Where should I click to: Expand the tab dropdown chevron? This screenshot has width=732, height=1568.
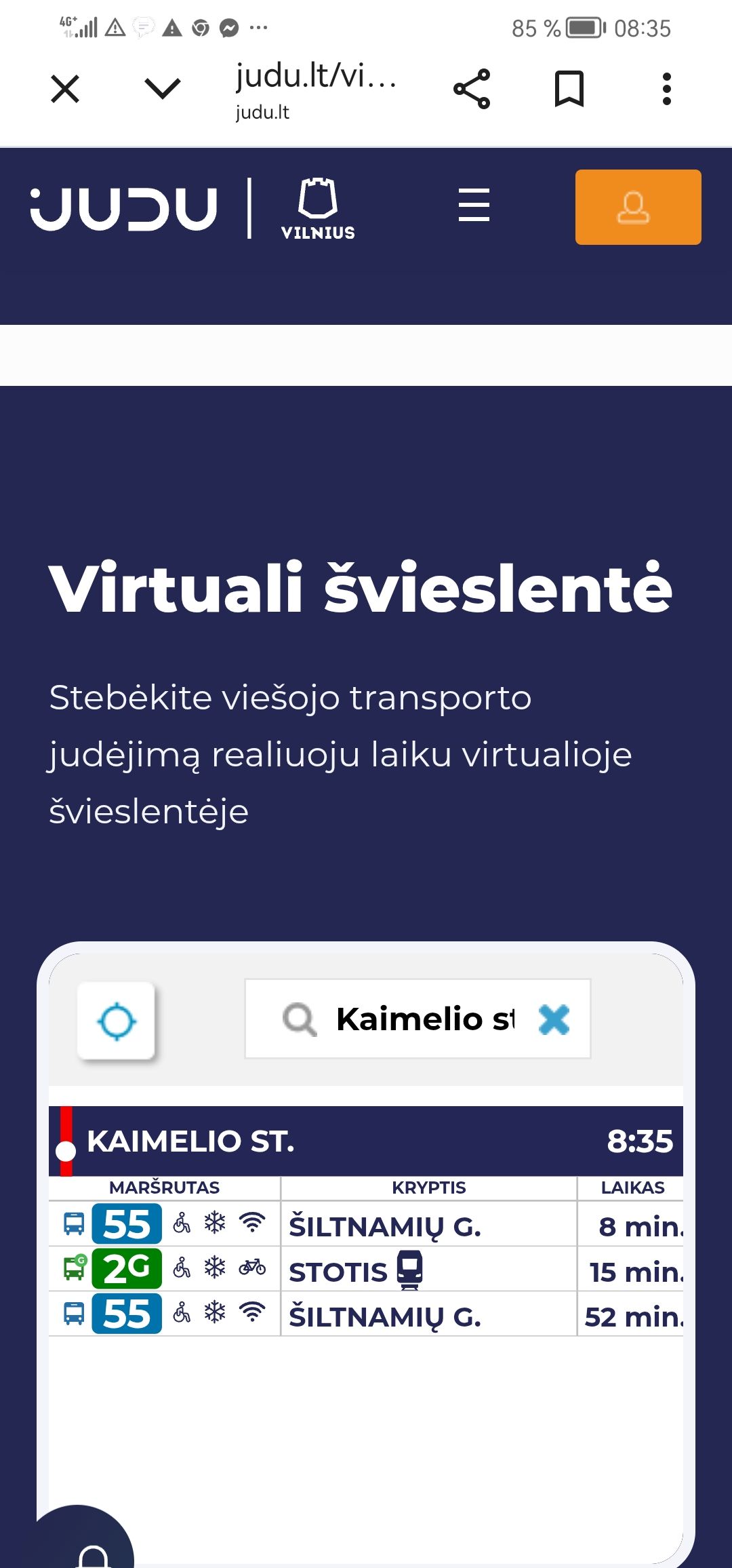pyautogui.click(x=163, y=89)
